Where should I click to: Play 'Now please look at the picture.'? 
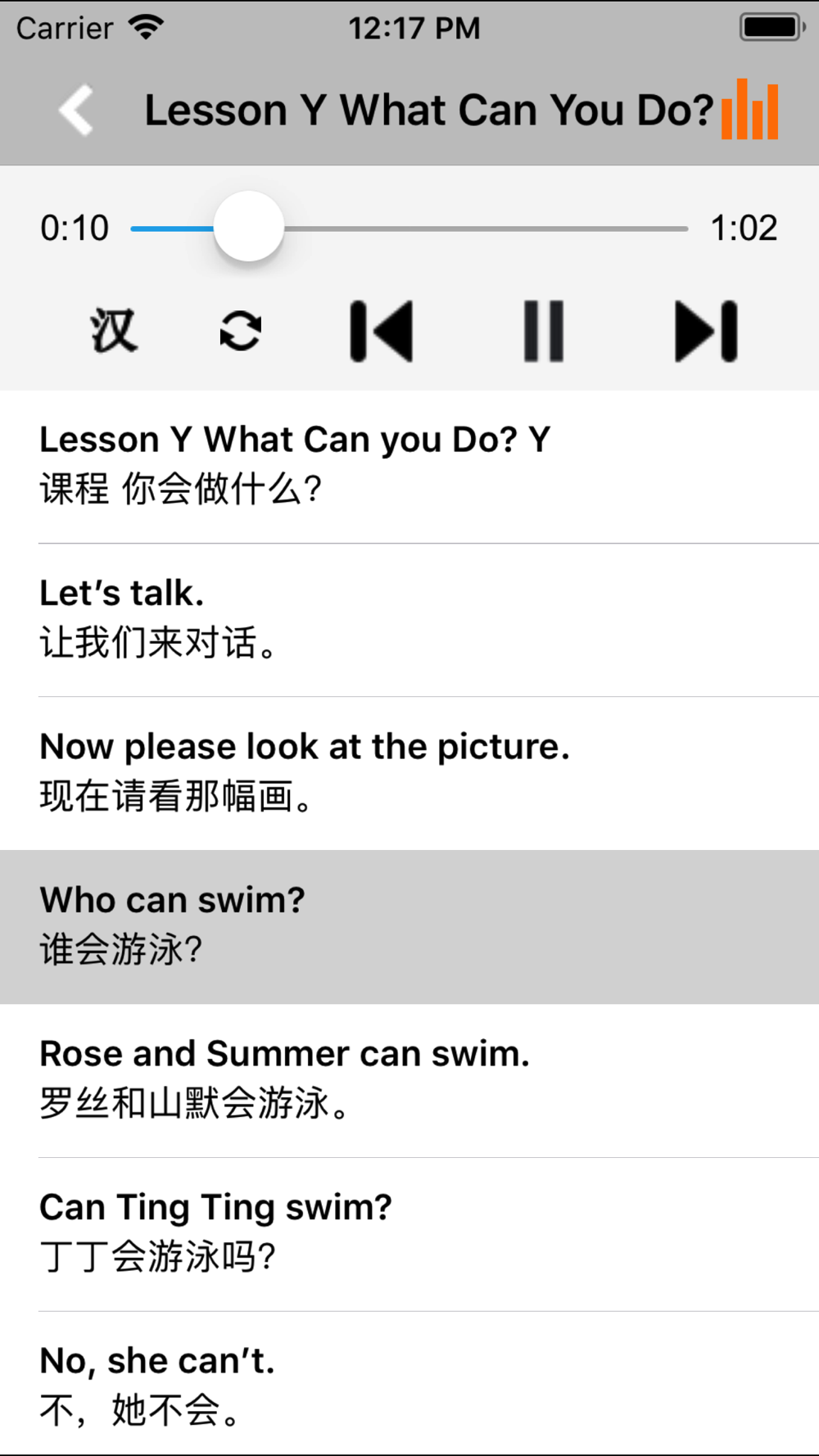click(409, 774)
